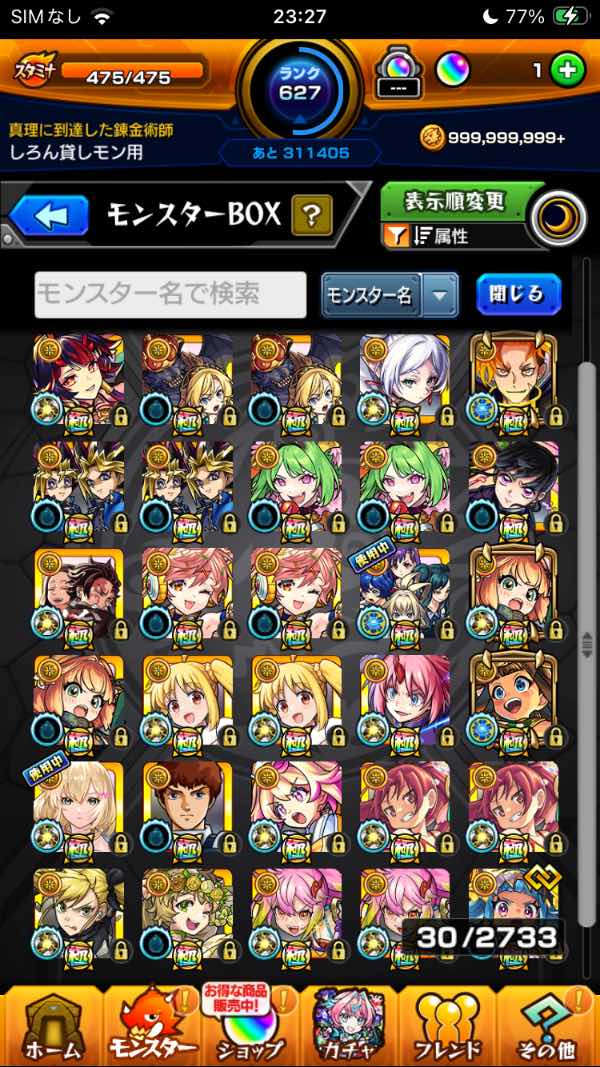Tap the crescent moon round button
Viewport: 600px width, 1067px height.
[x=558, y=219]
